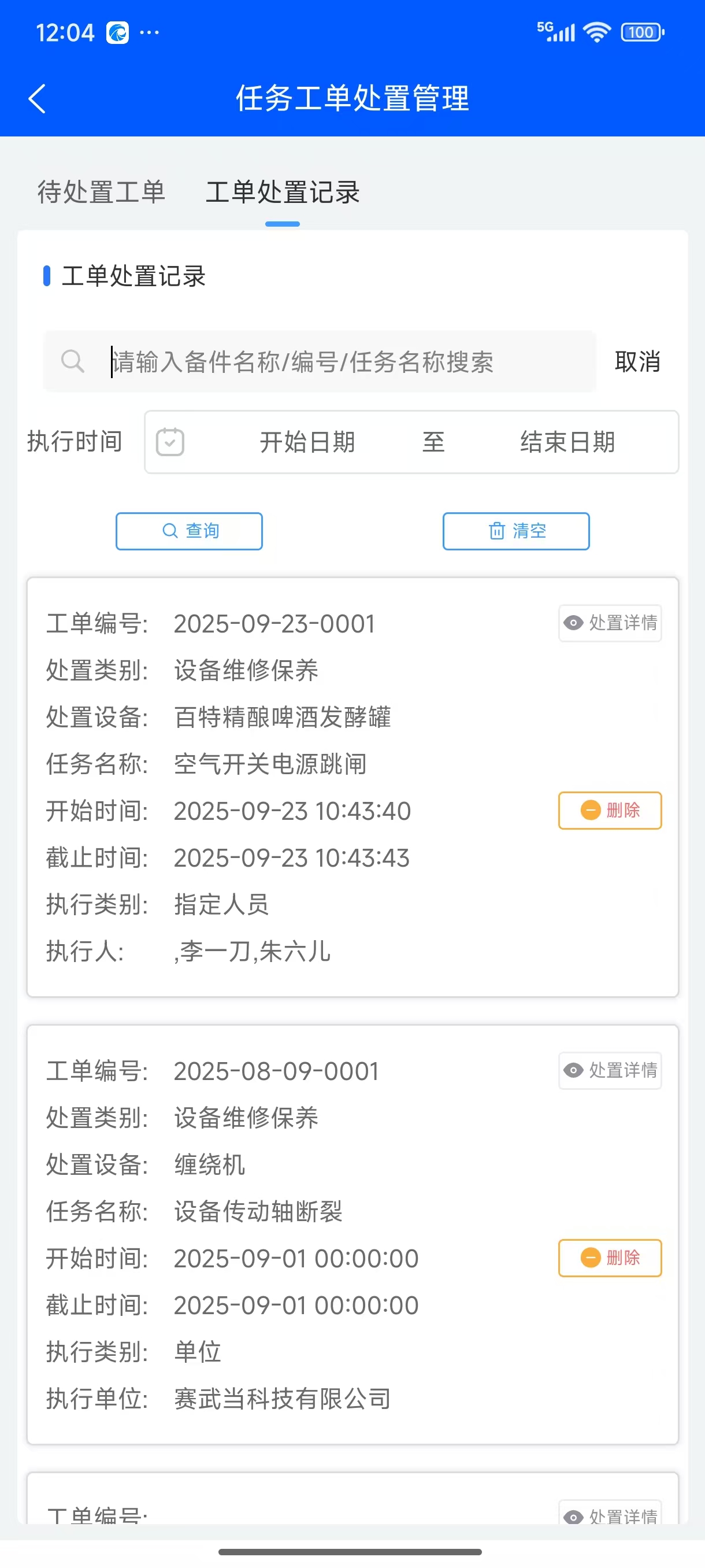
Task: Pick the 开始日期 start date
Action: tap(307, 442)
